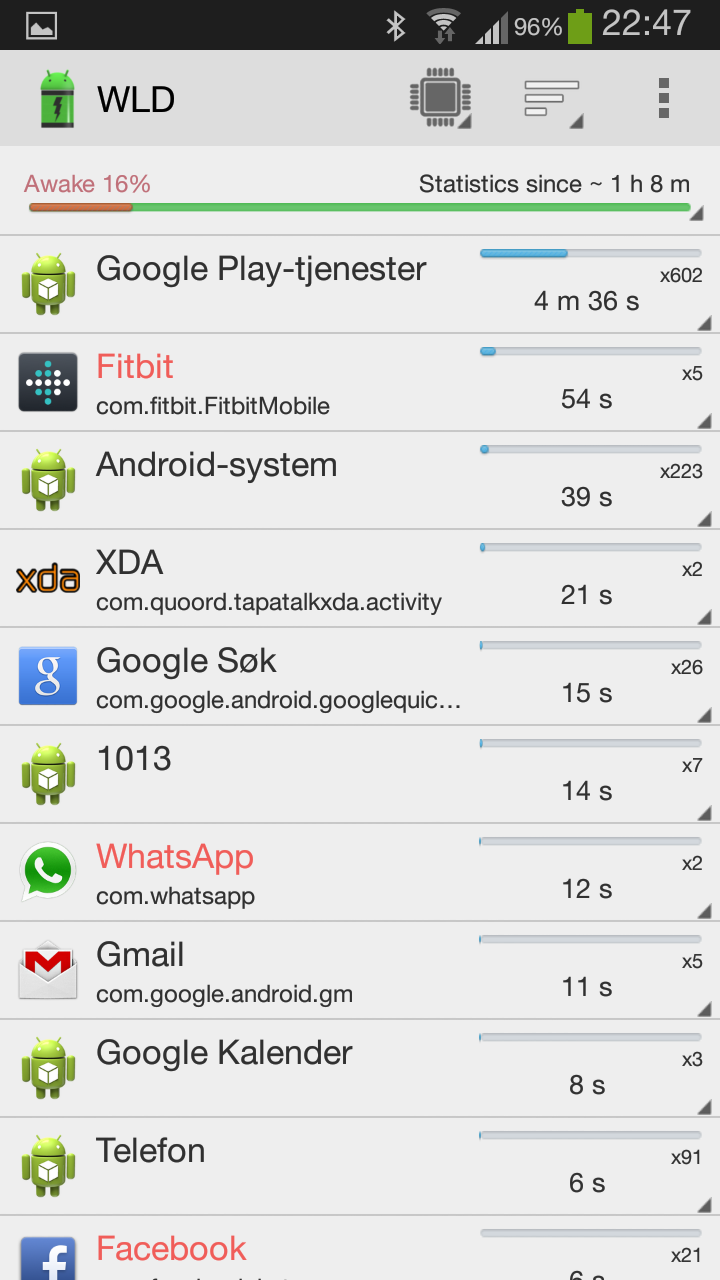This screenshot has height=1280, width=720.
Task: Tap the WLD app icon
Action: click(x=56, y=99)
